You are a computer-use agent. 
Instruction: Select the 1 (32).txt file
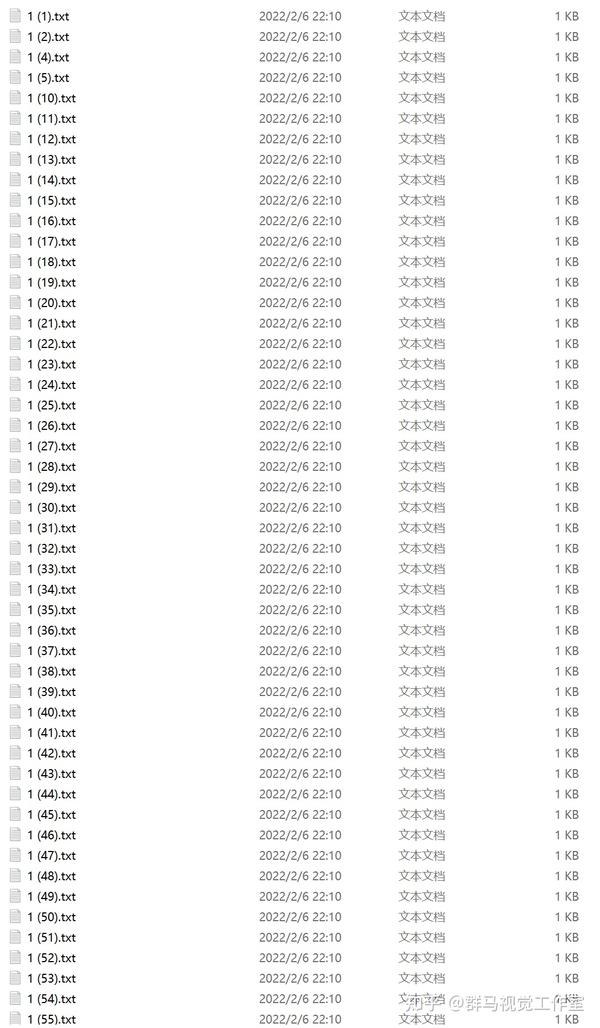[51, 548]
